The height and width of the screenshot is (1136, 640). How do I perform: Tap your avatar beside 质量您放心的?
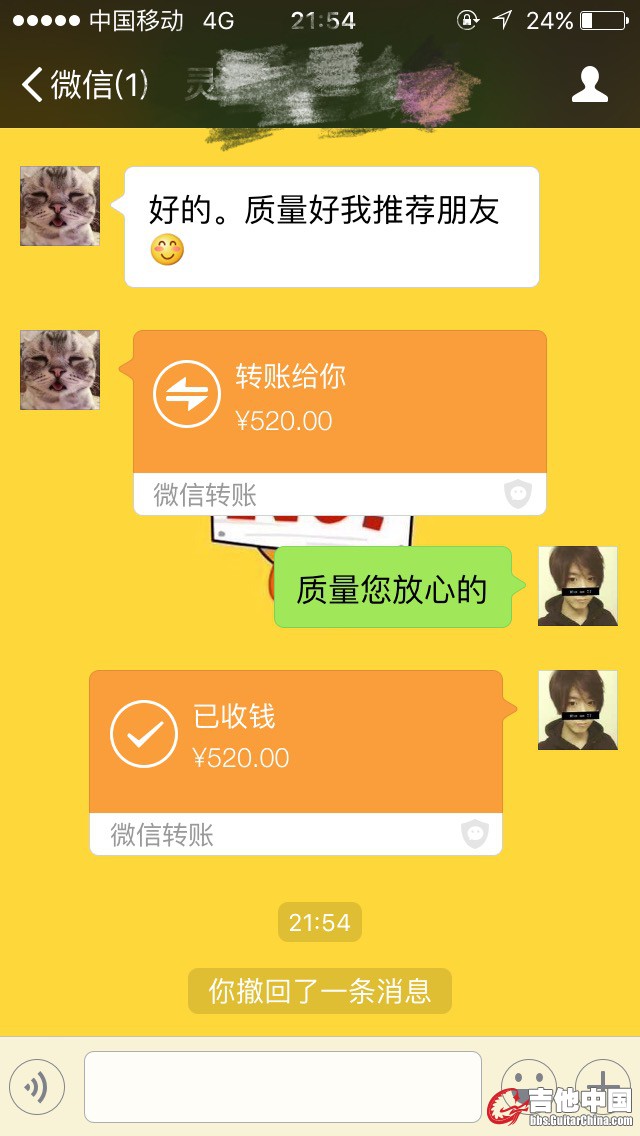577,586
